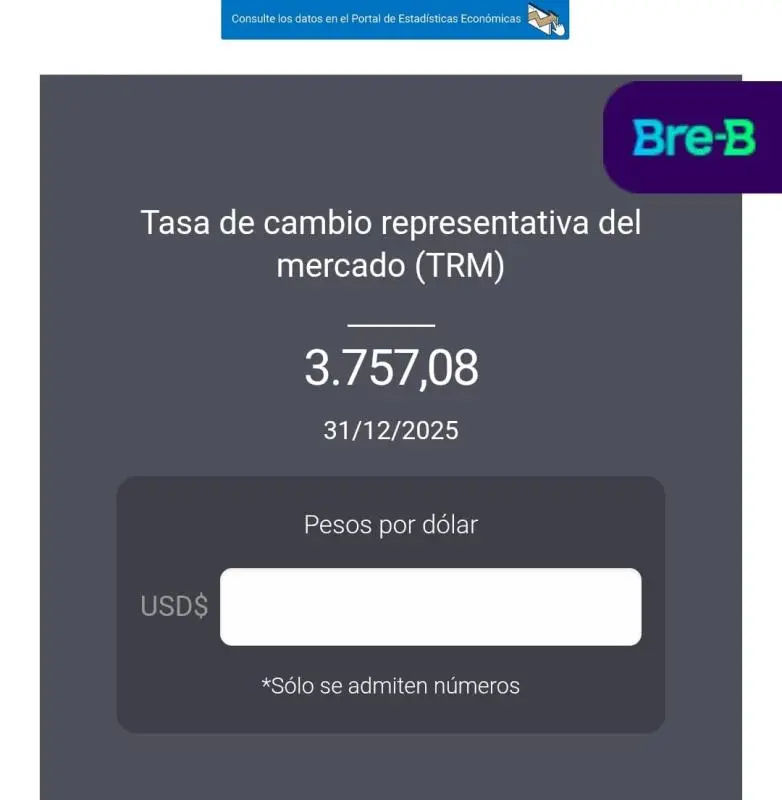Open the Portal de Estadísticas Económicas banner
Viewport: 782px width, 800px height.
pyautogui.click(x=394, y=19)
